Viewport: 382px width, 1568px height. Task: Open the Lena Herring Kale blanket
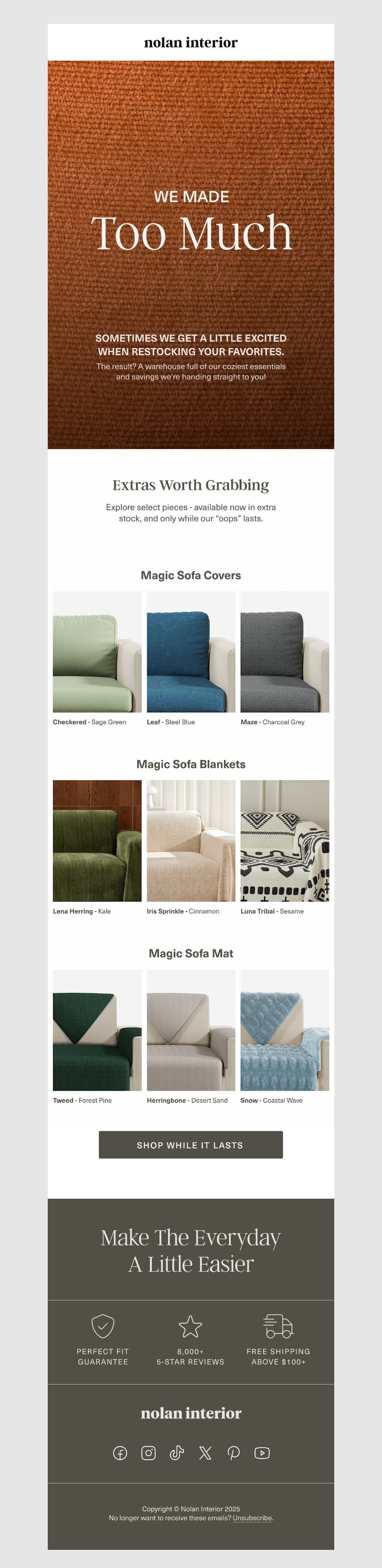(97, 840)
